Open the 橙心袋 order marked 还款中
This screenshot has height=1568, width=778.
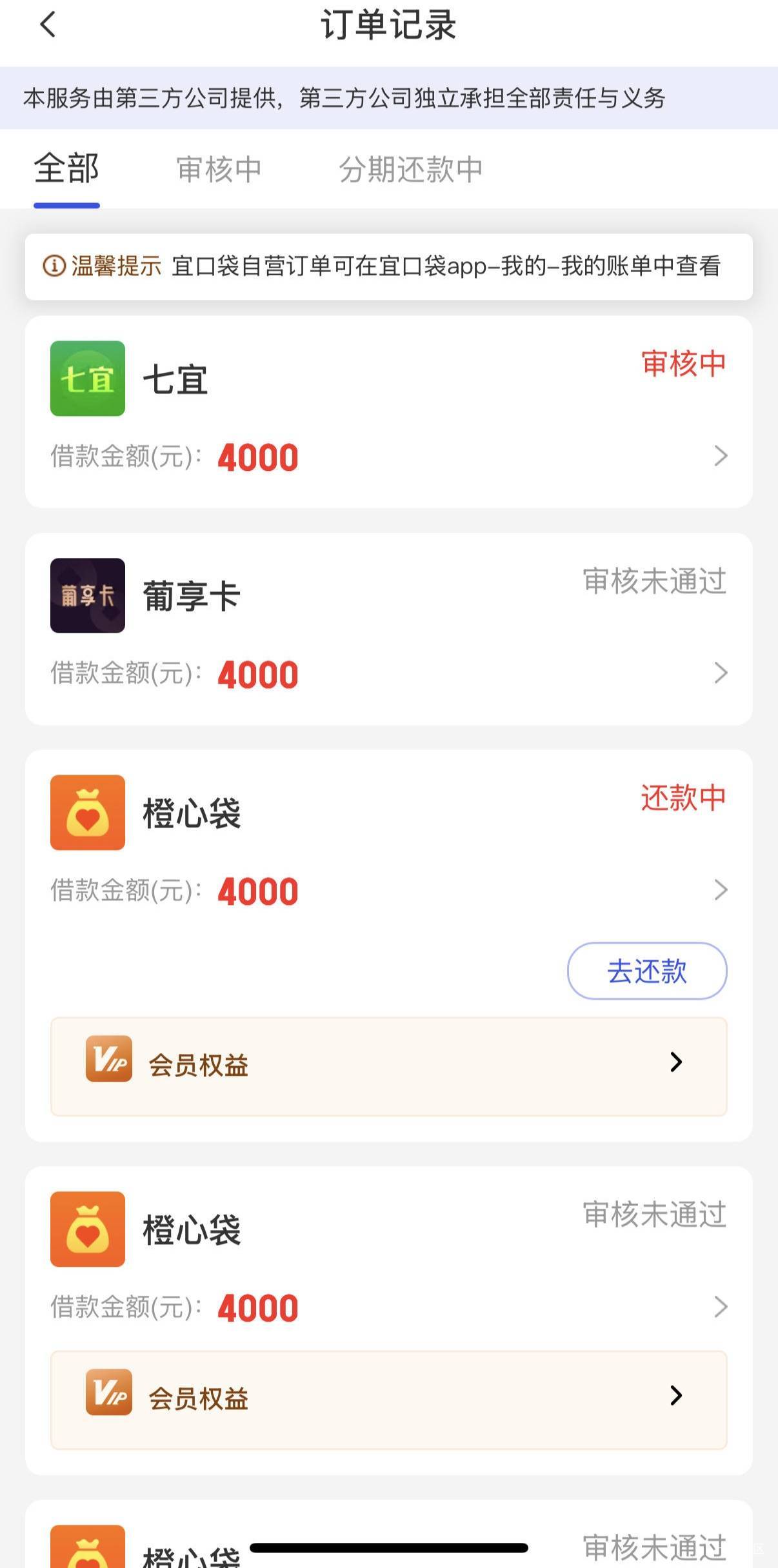(389, 845)
